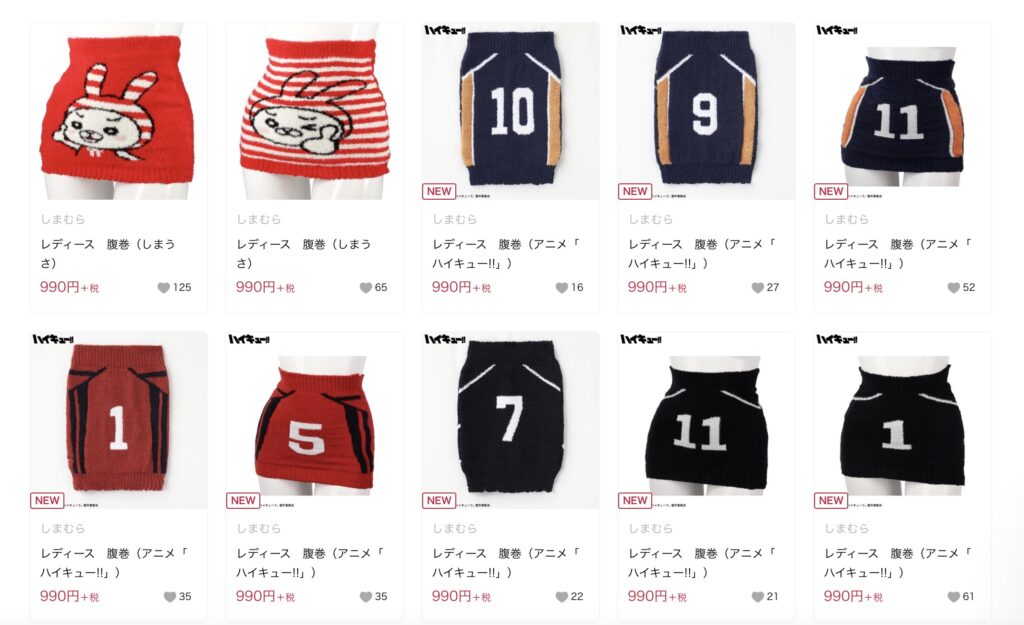Like the item with 52 hearts

[954, 288]
